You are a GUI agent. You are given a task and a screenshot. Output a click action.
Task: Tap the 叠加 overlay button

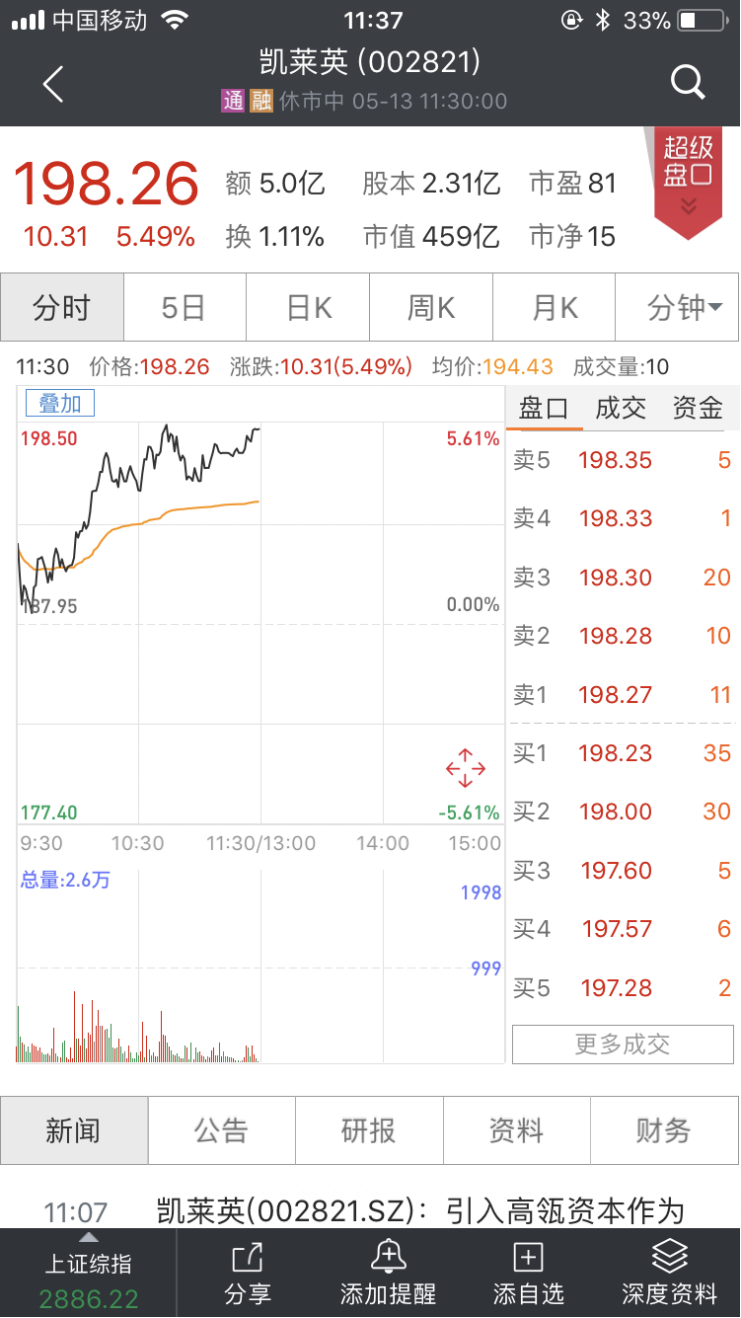(60, 403)
